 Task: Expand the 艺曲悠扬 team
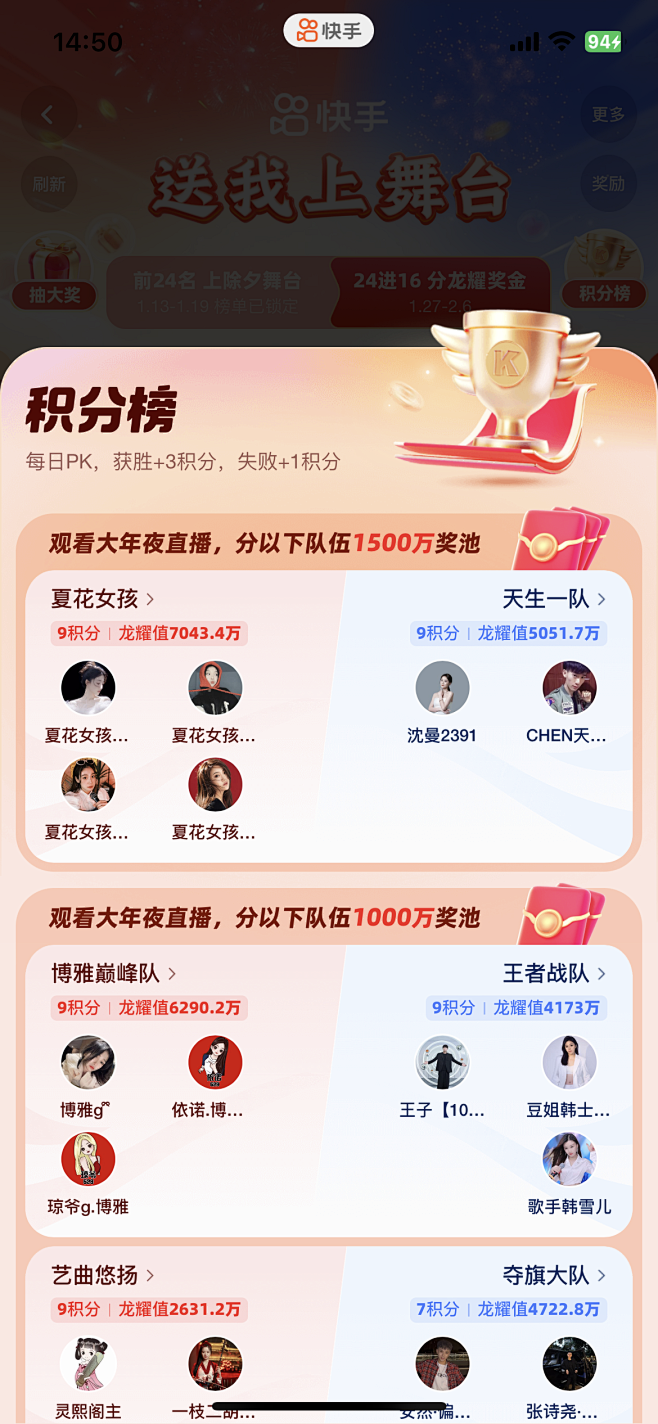103,1275
